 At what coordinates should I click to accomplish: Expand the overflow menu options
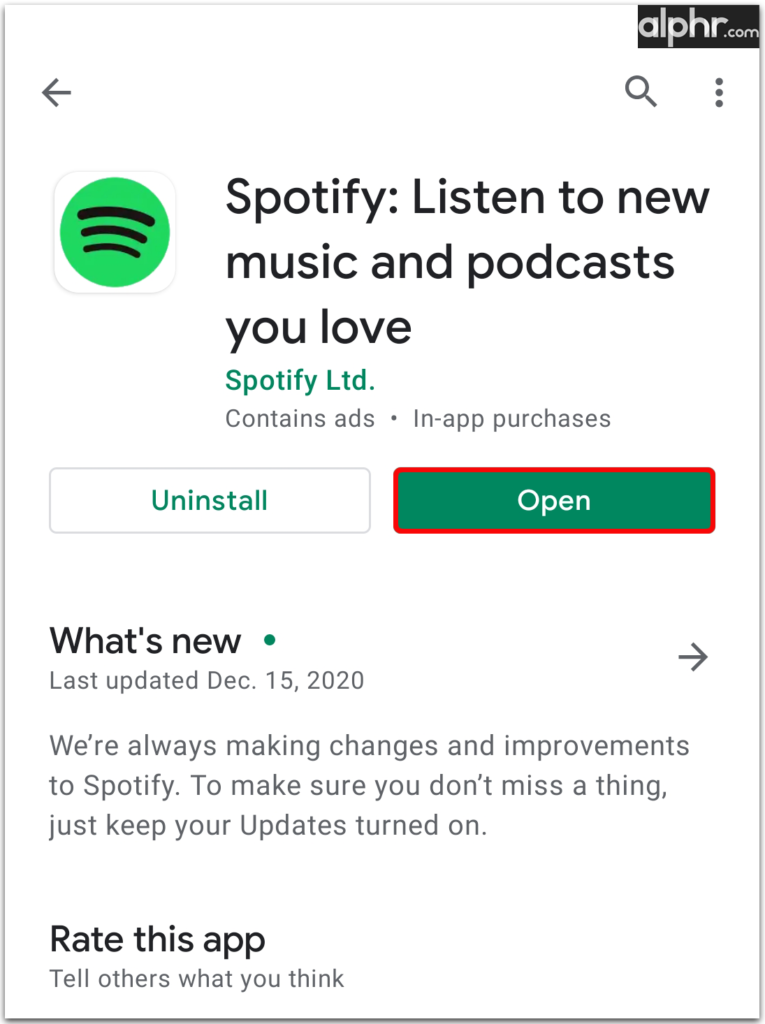point(718,92)
